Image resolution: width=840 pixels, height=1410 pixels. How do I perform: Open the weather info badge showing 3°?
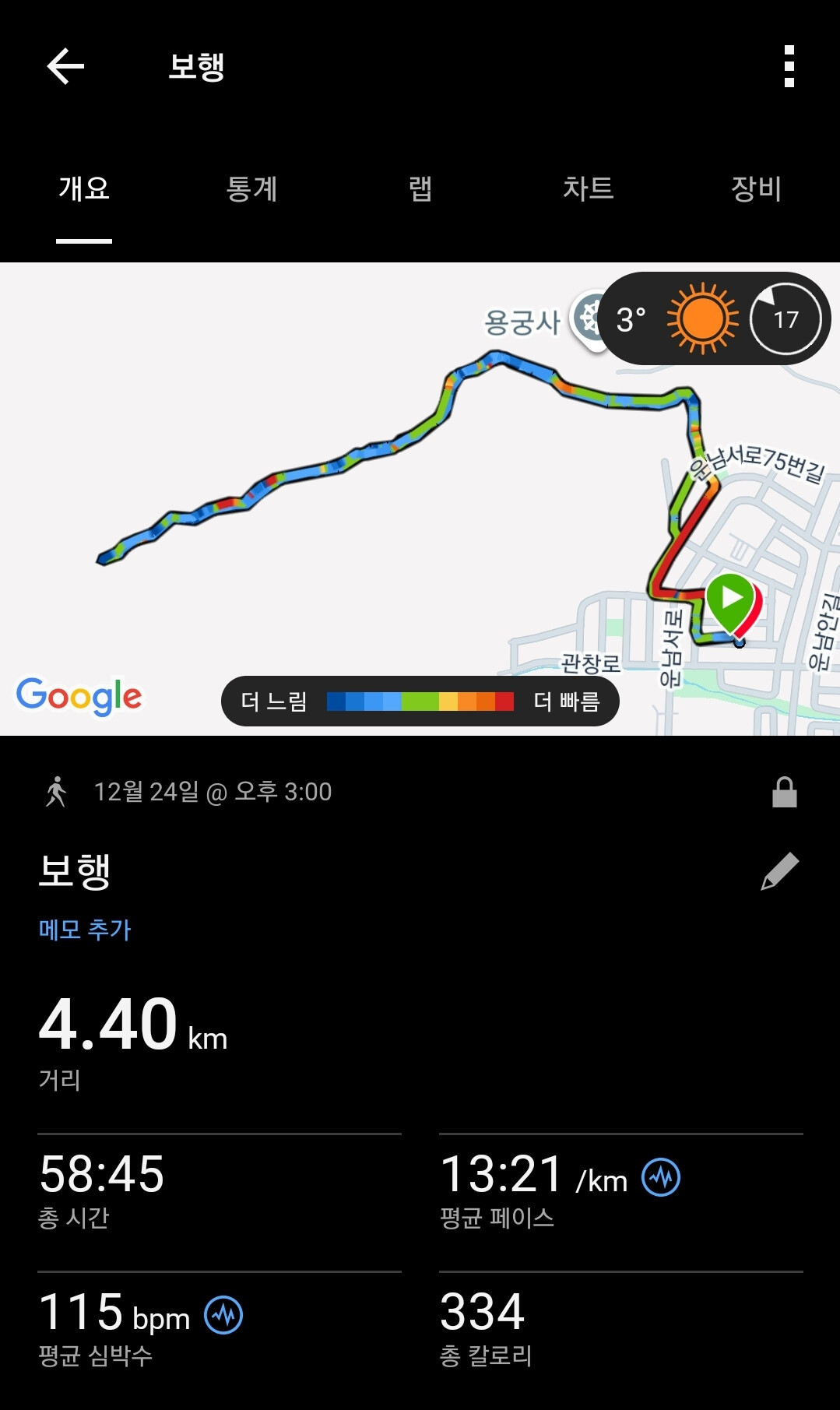(715, 318)
